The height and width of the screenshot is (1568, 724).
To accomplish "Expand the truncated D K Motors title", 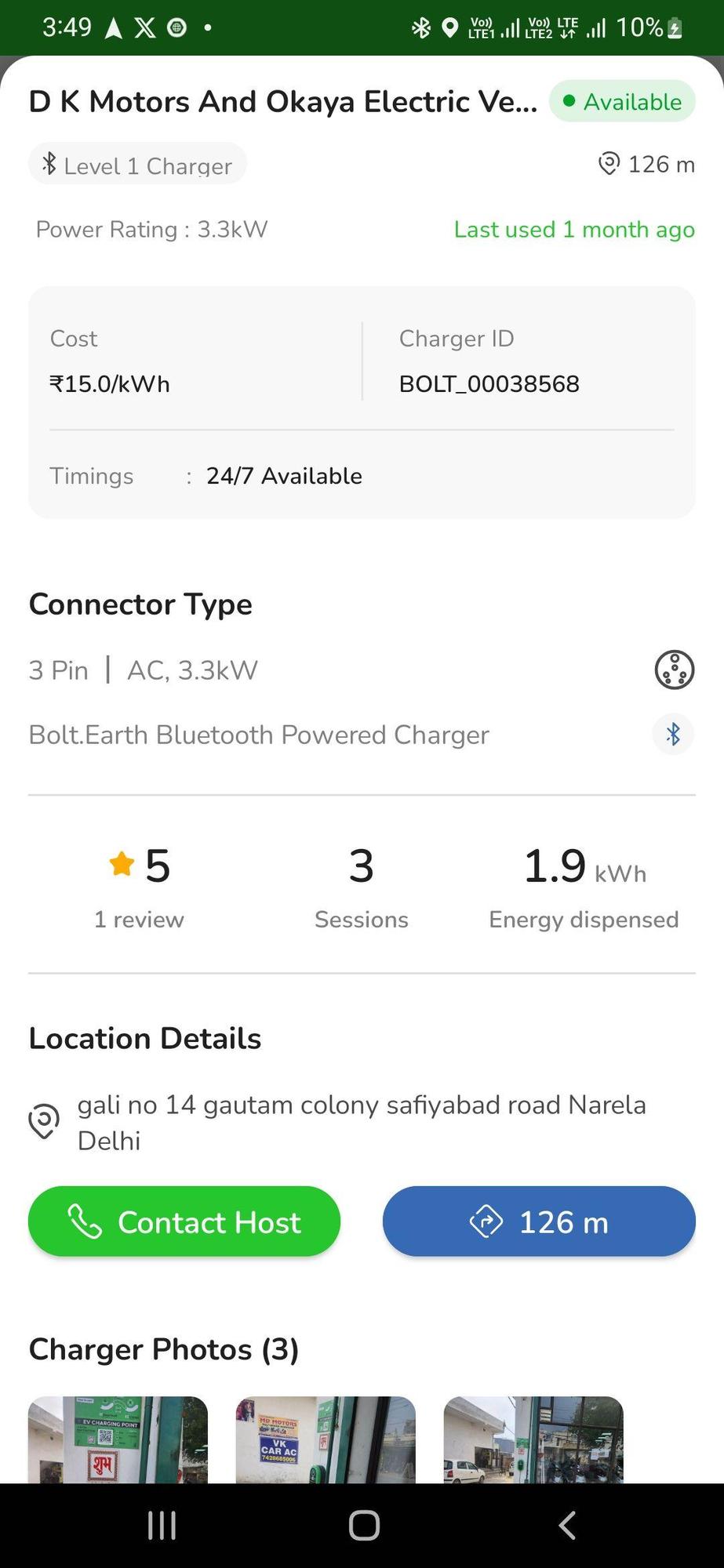I will tap(282, 101).
